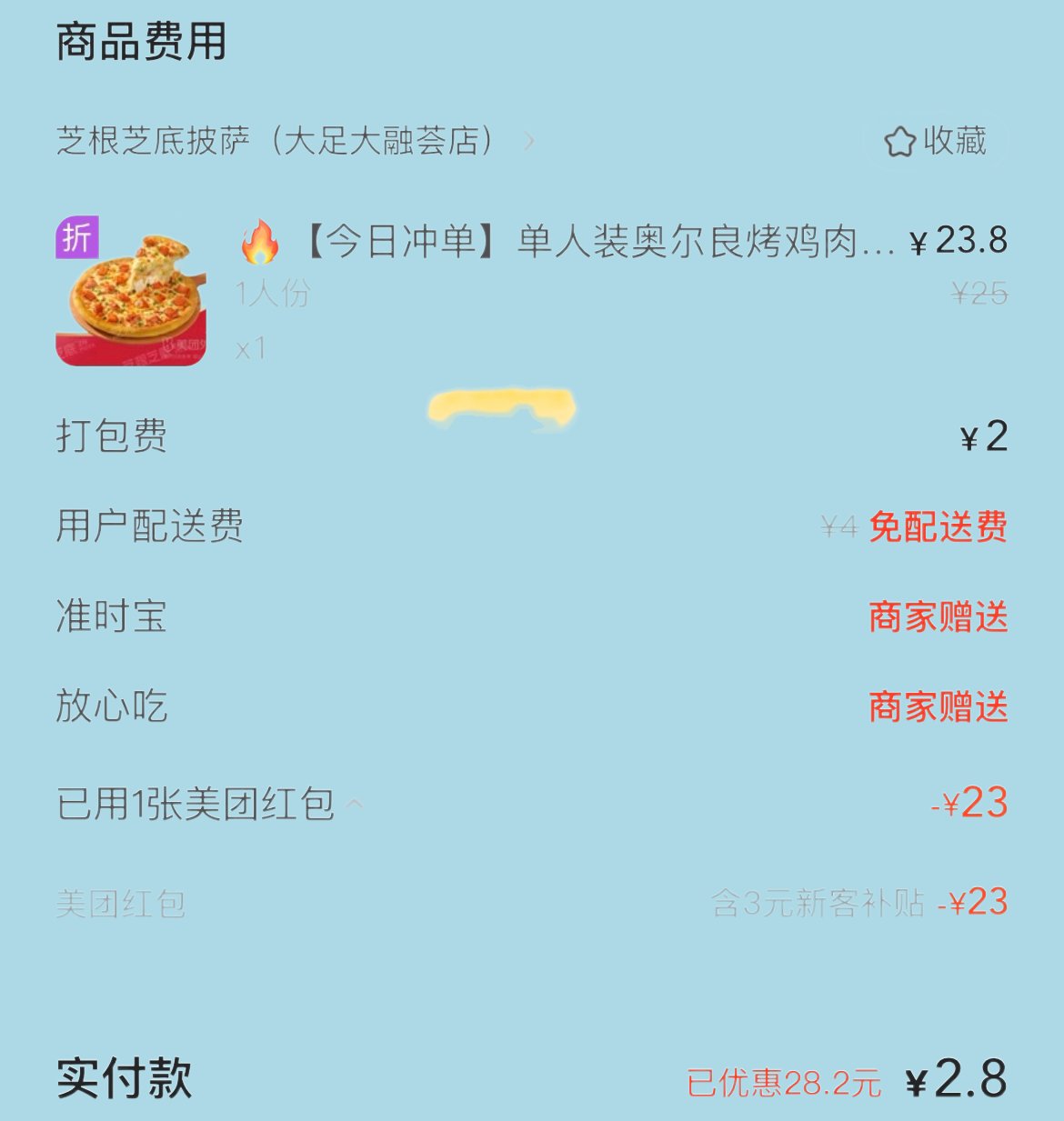Toggle the 用户配送费 free delivery row

(x=150, y=525)
